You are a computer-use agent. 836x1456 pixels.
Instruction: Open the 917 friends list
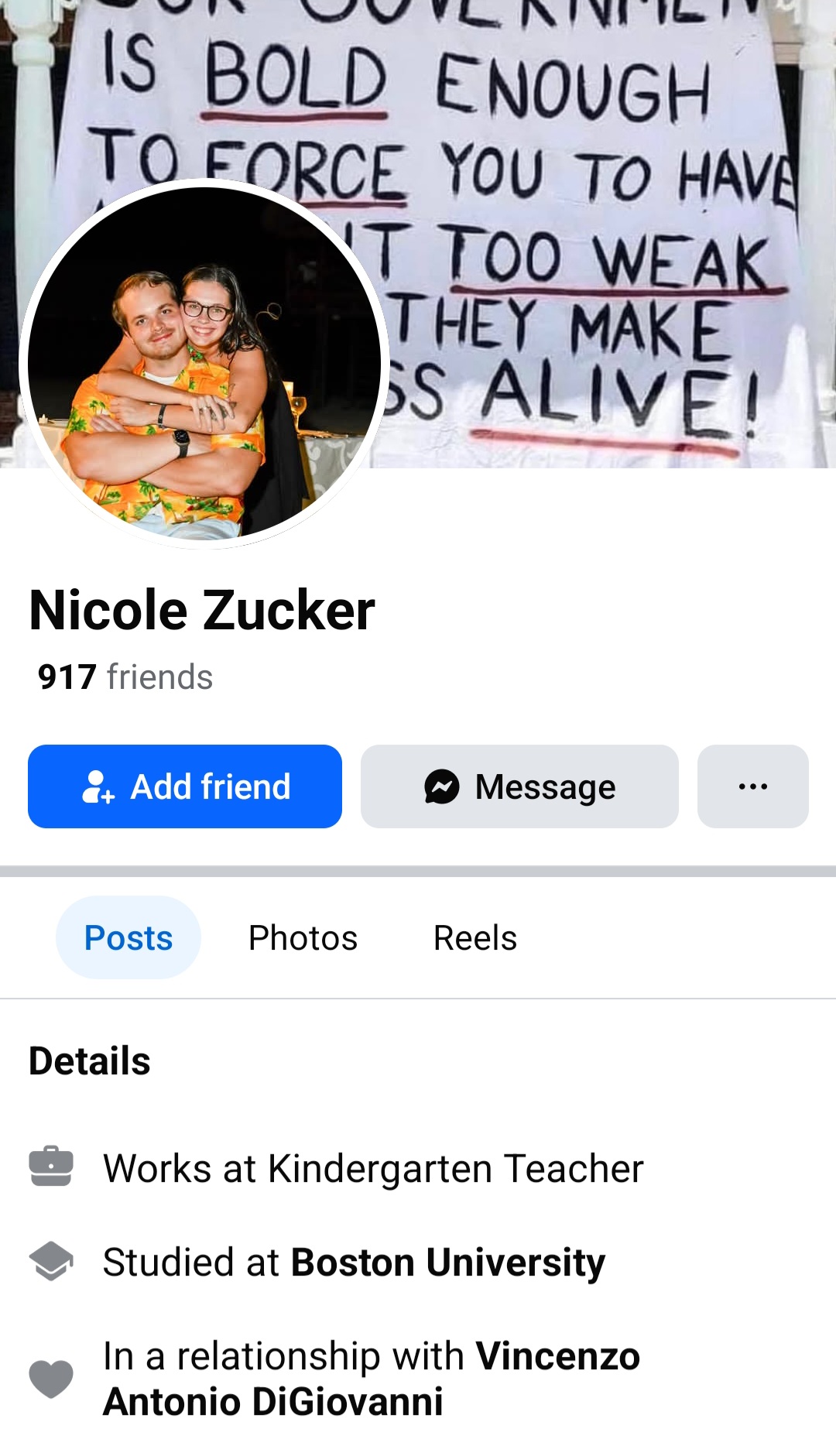tap(125, 677)
